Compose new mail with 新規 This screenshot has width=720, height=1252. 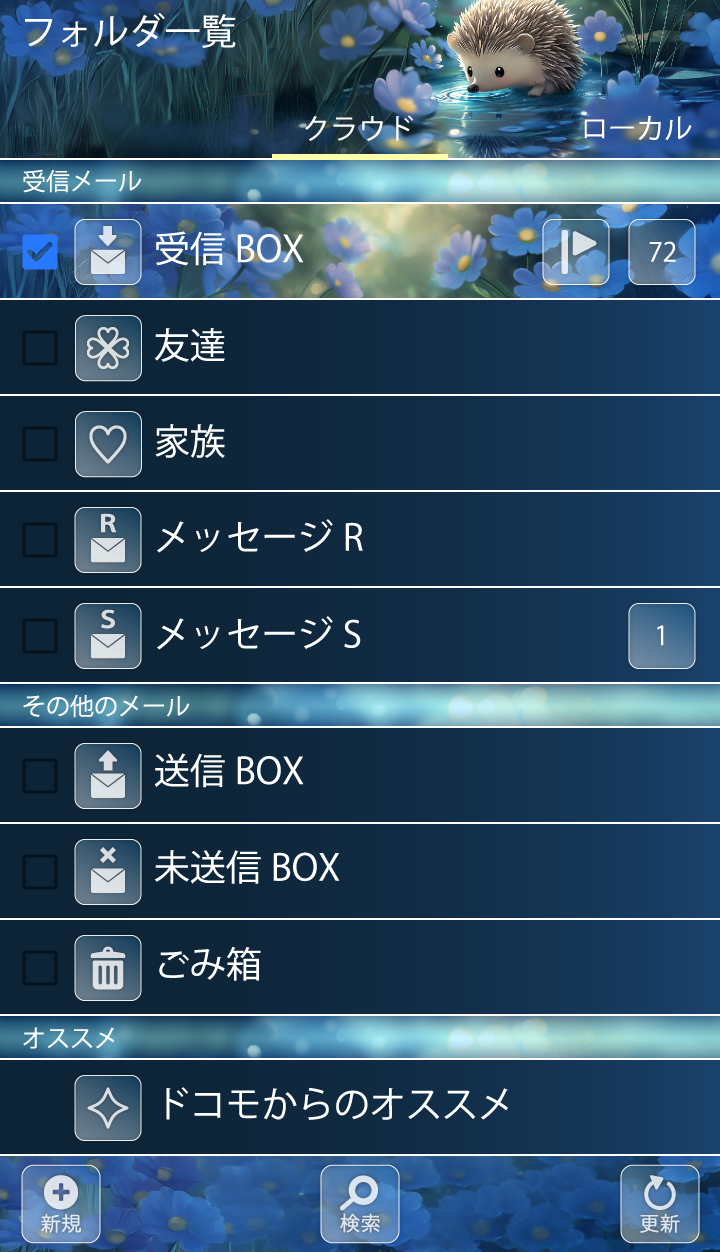click(x=61, y=1204)
